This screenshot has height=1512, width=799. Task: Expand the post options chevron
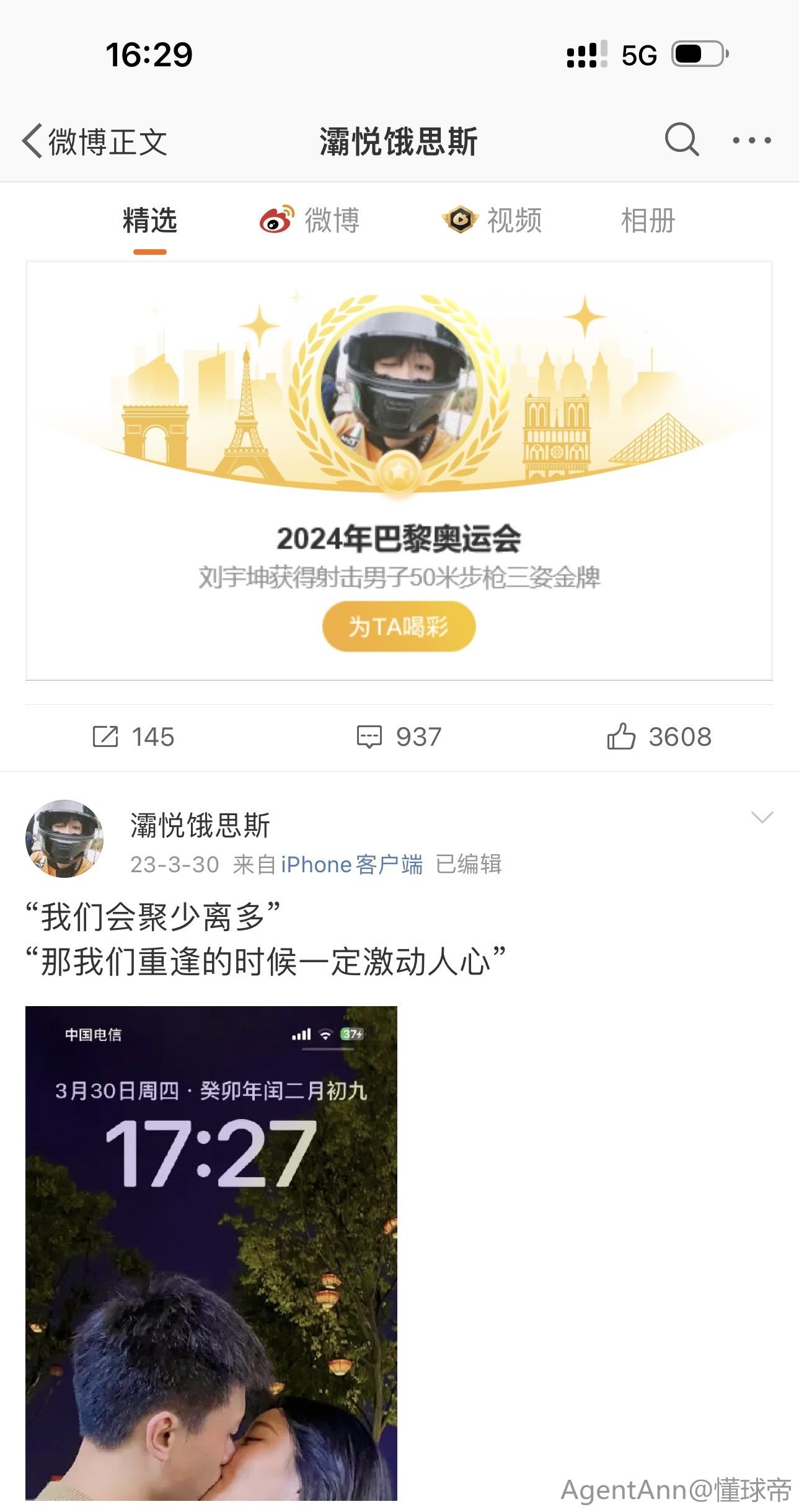click(761, 818)
